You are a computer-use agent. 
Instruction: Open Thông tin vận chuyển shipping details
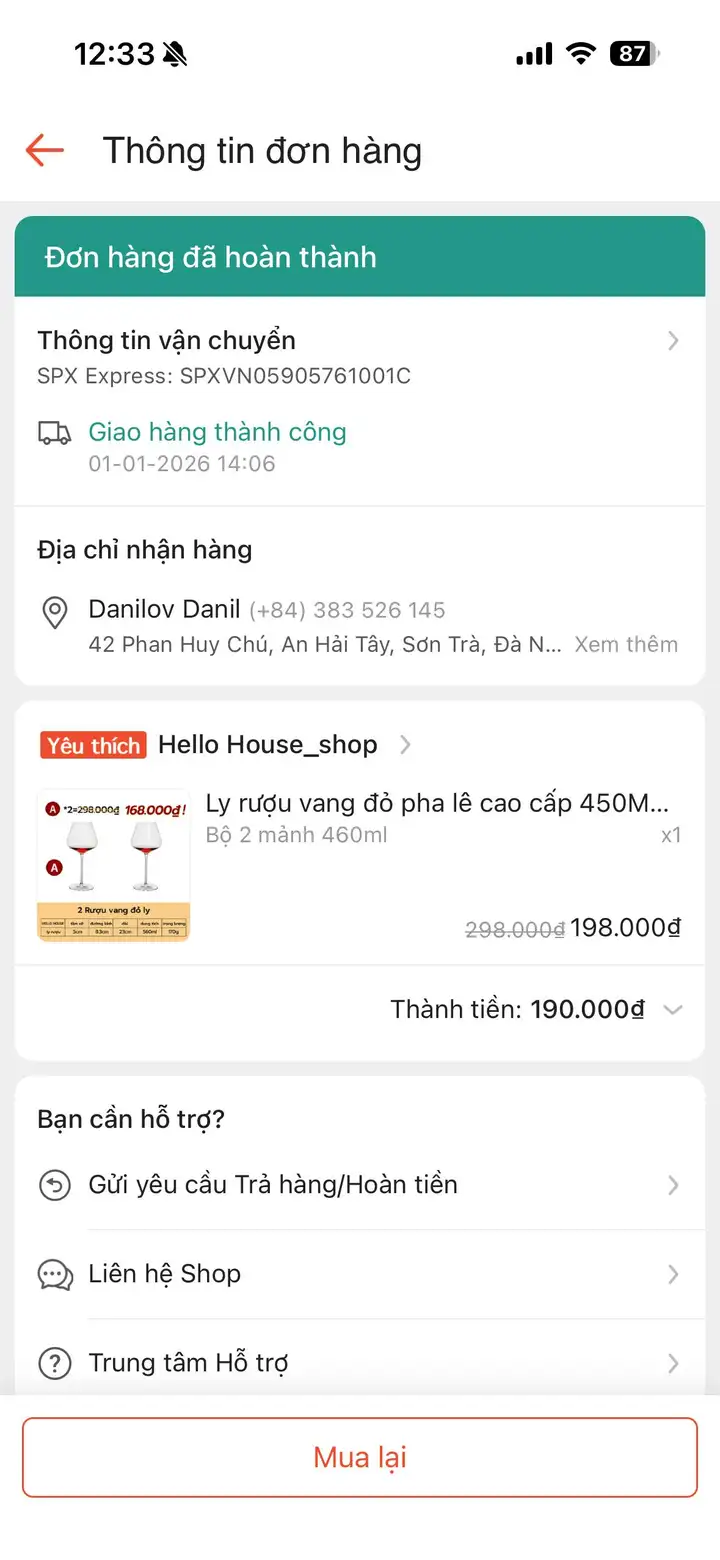click(x=360, y=357)
